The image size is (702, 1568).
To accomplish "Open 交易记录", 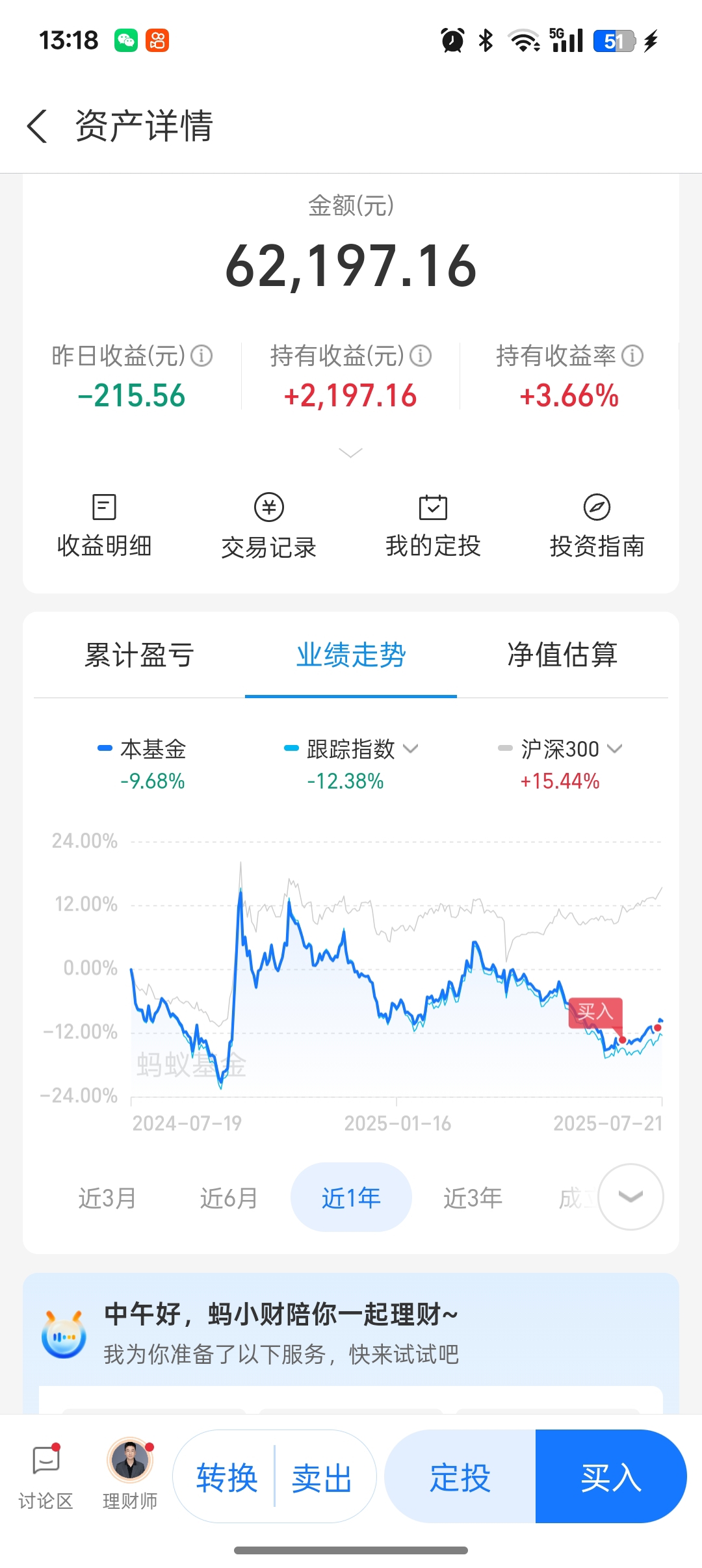I will click(269, 527).
